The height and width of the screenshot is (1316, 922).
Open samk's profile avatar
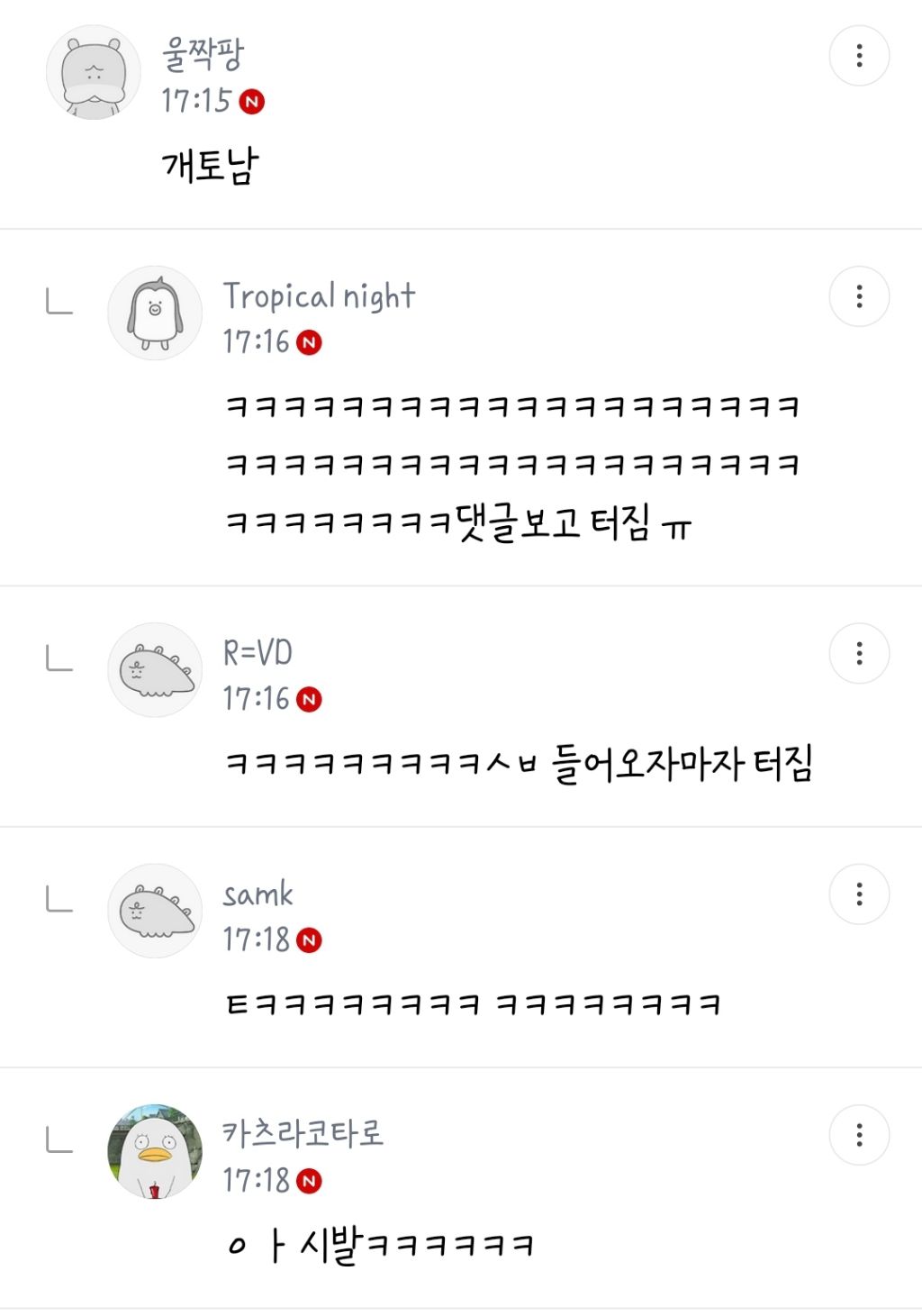click(x=155, y=911)
